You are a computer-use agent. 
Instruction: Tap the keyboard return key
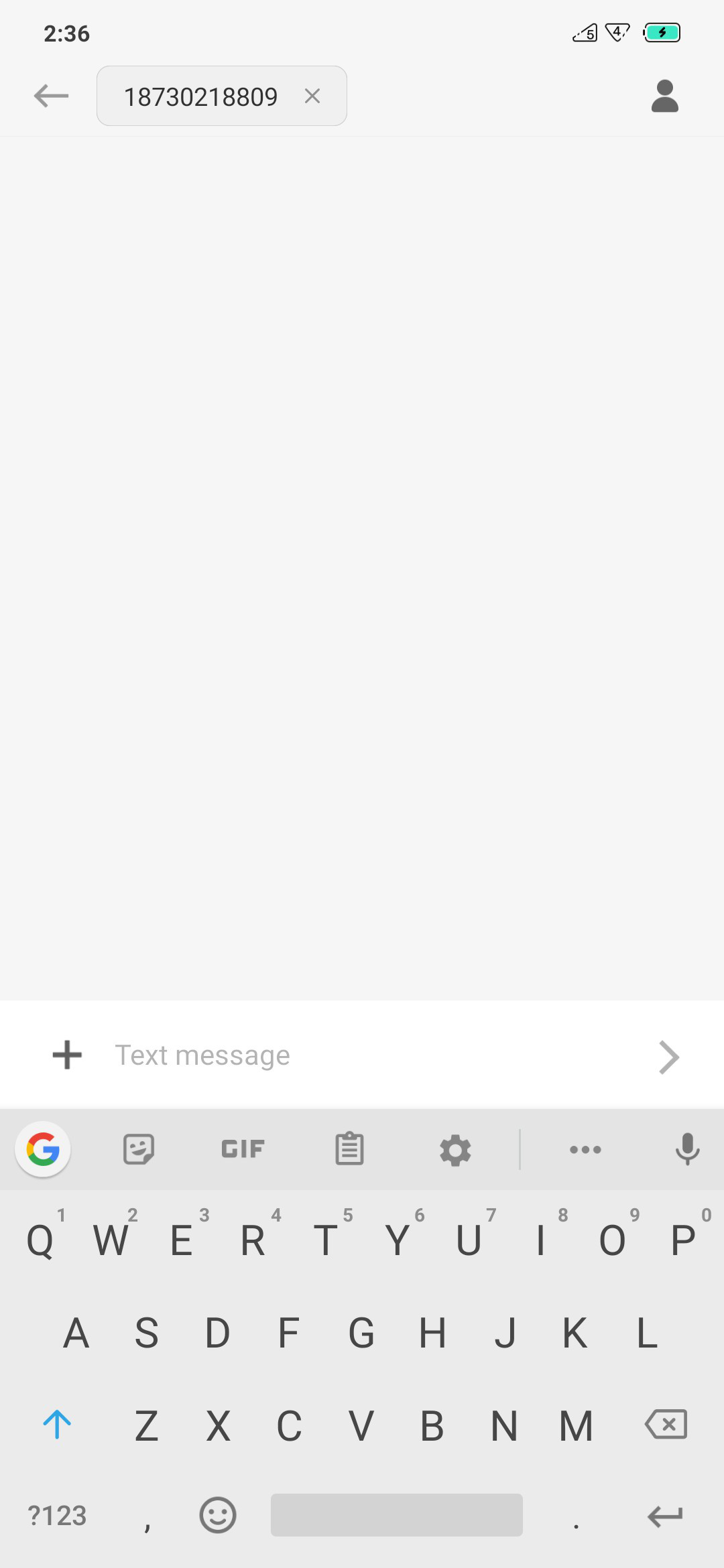(665, 1516)
